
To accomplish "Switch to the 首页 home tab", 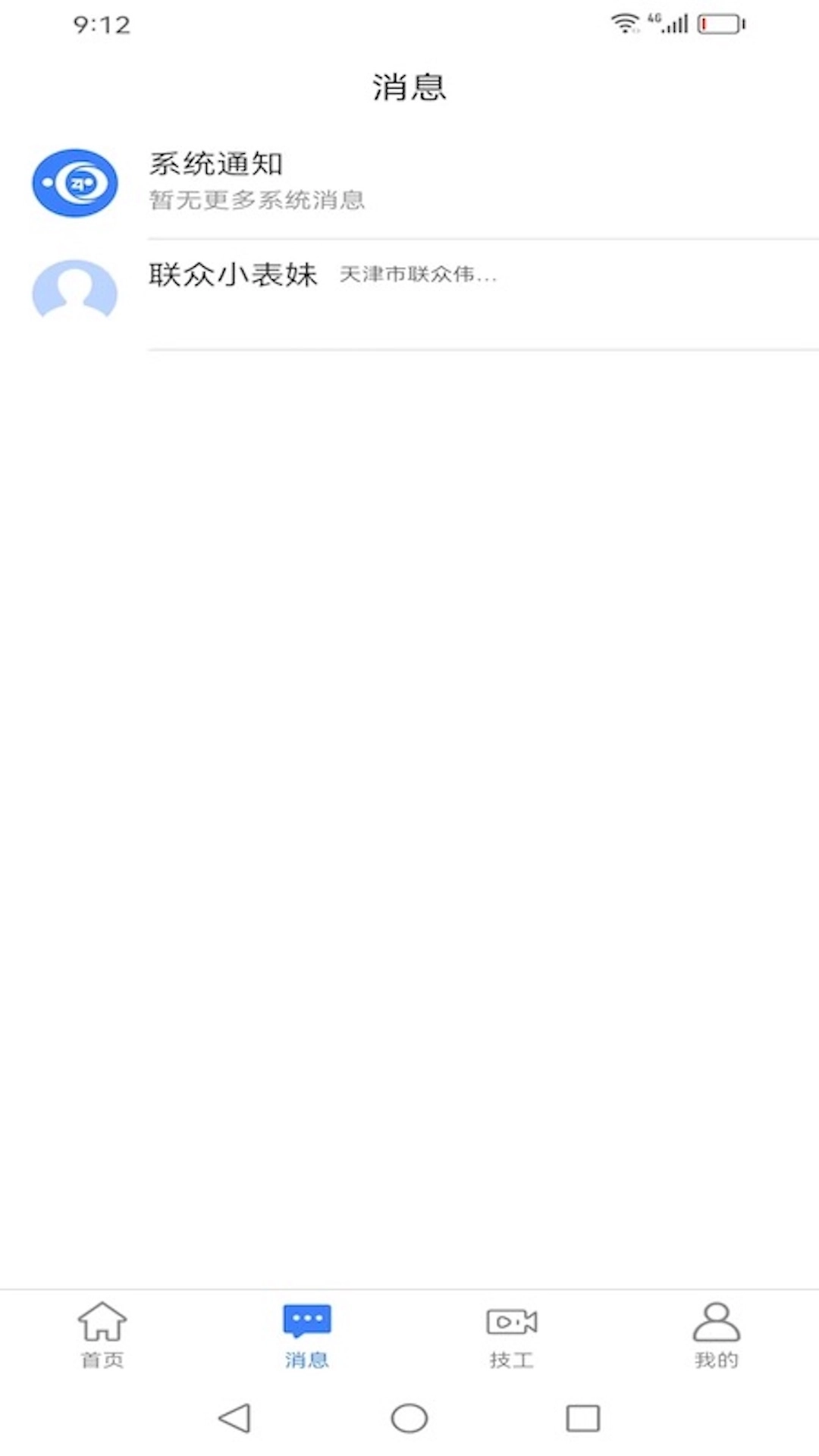I will pos(102,1335).
